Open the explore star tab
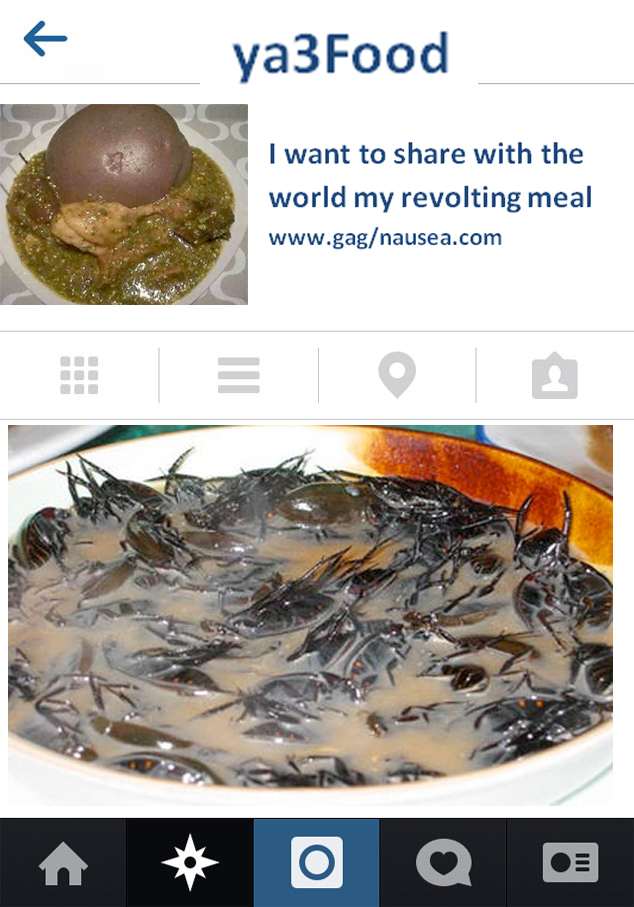The width and height of the screenshot is (634, 907). (x=189, y=863)
